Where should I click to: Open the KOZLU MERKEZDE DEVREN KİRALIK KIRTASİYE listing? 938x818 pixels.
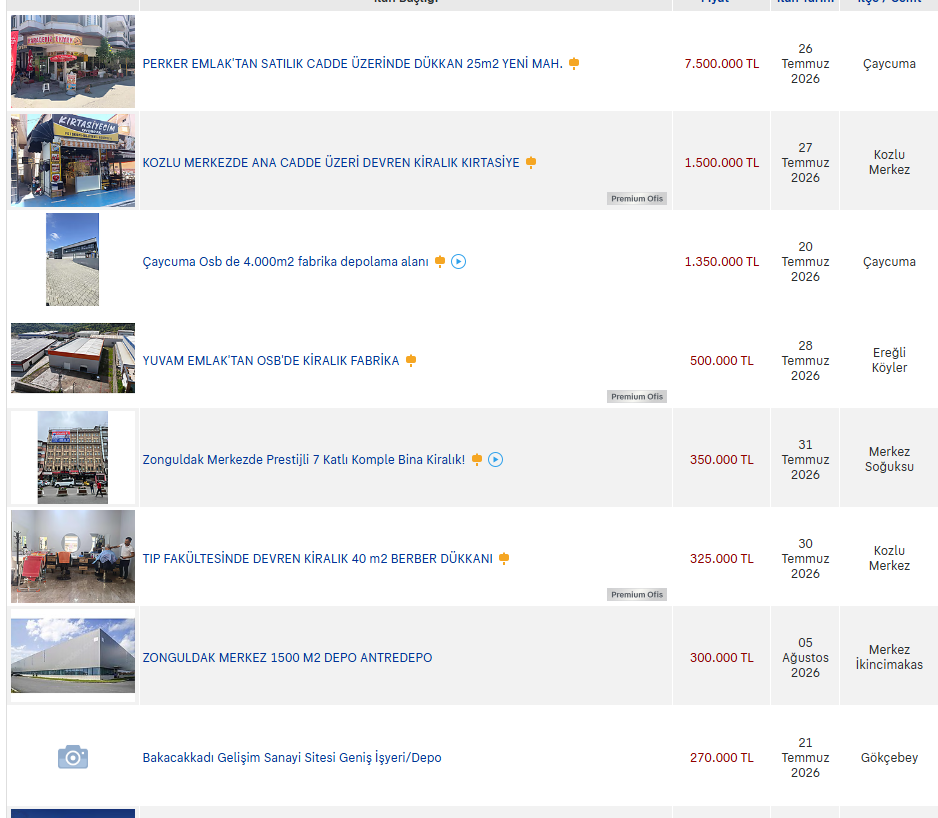(331, 163)
